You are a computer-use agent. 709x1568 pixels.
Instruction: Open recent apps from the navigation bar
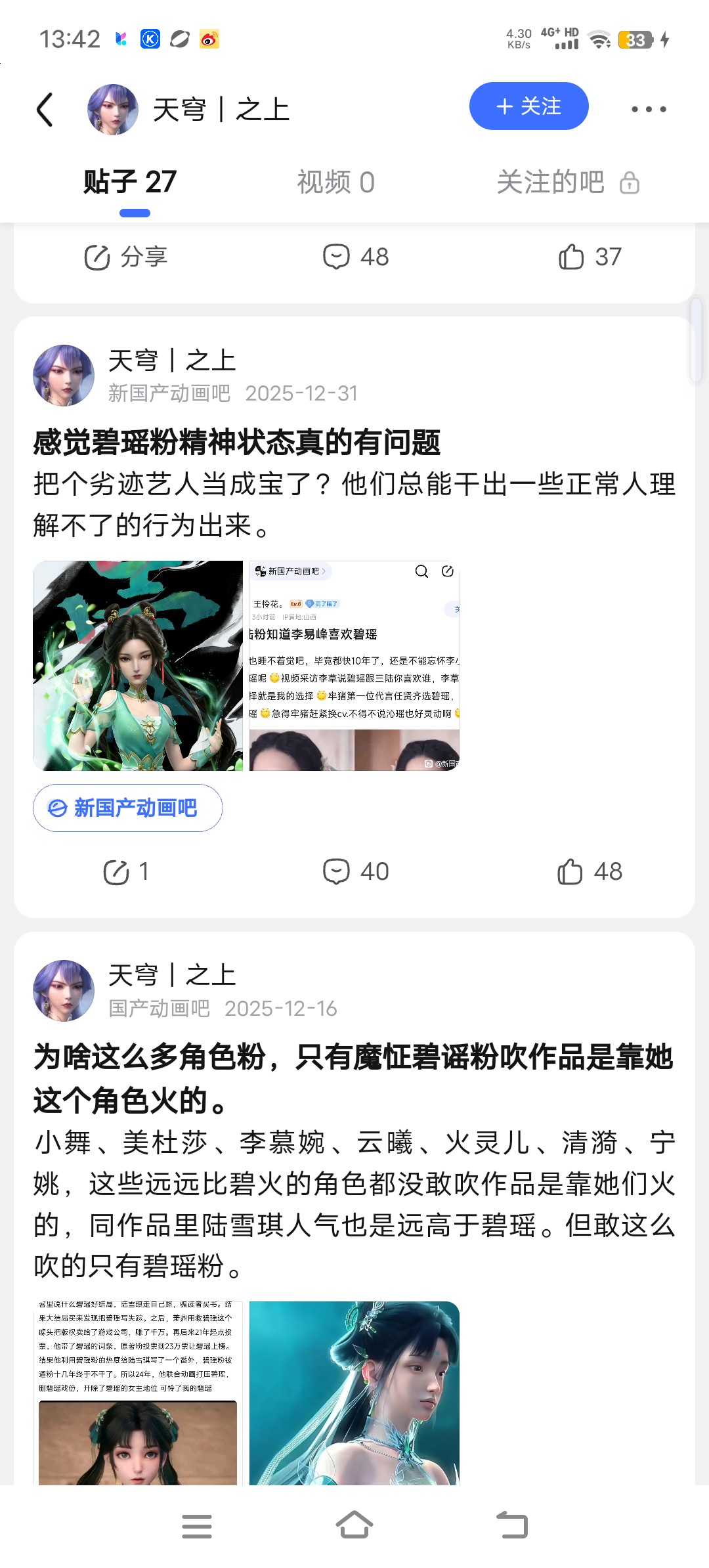point(197,1526)
